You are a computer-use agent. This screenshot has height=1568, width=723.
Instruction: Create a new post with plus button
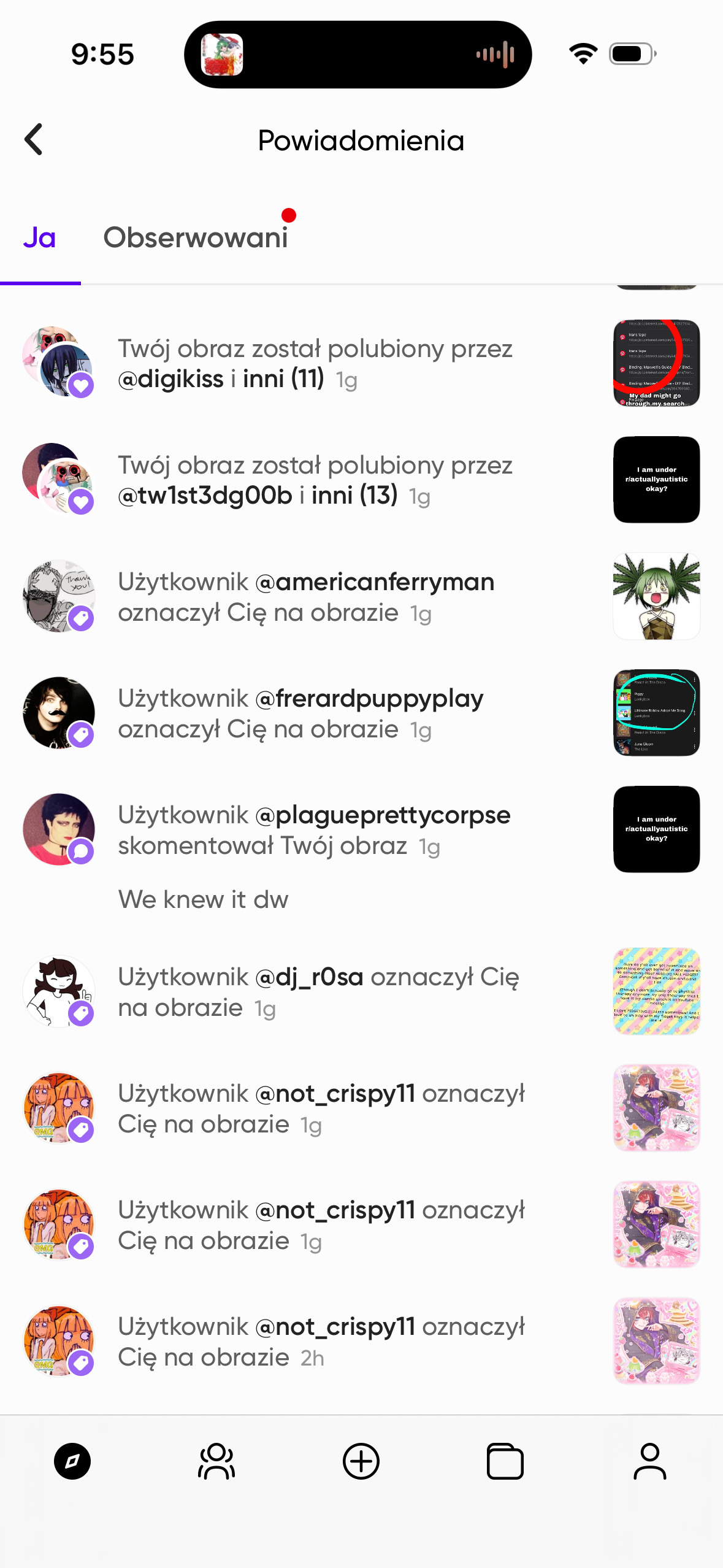point(361,1461)
